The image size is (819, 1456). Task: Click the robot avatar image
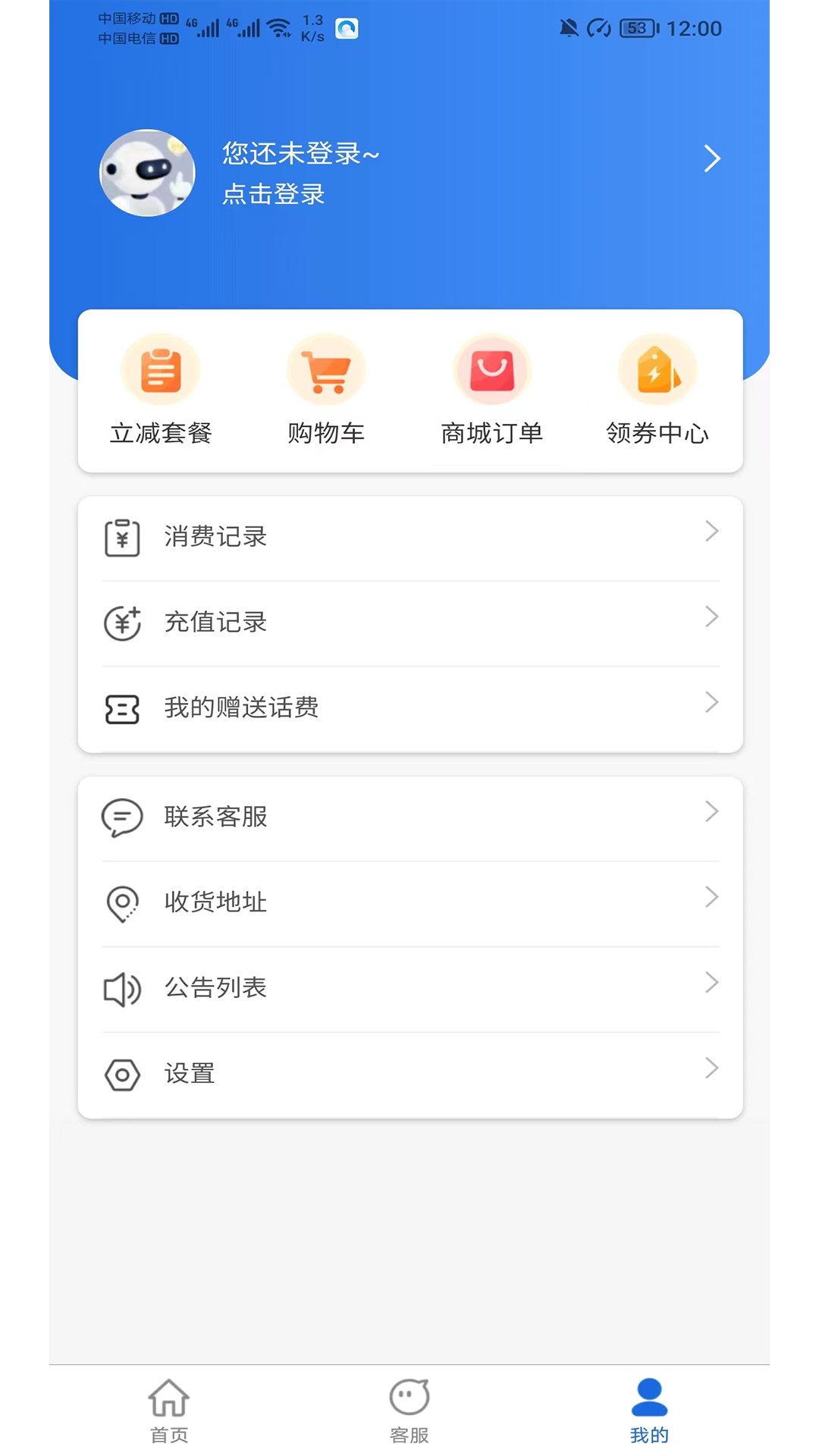pos(147,173)
